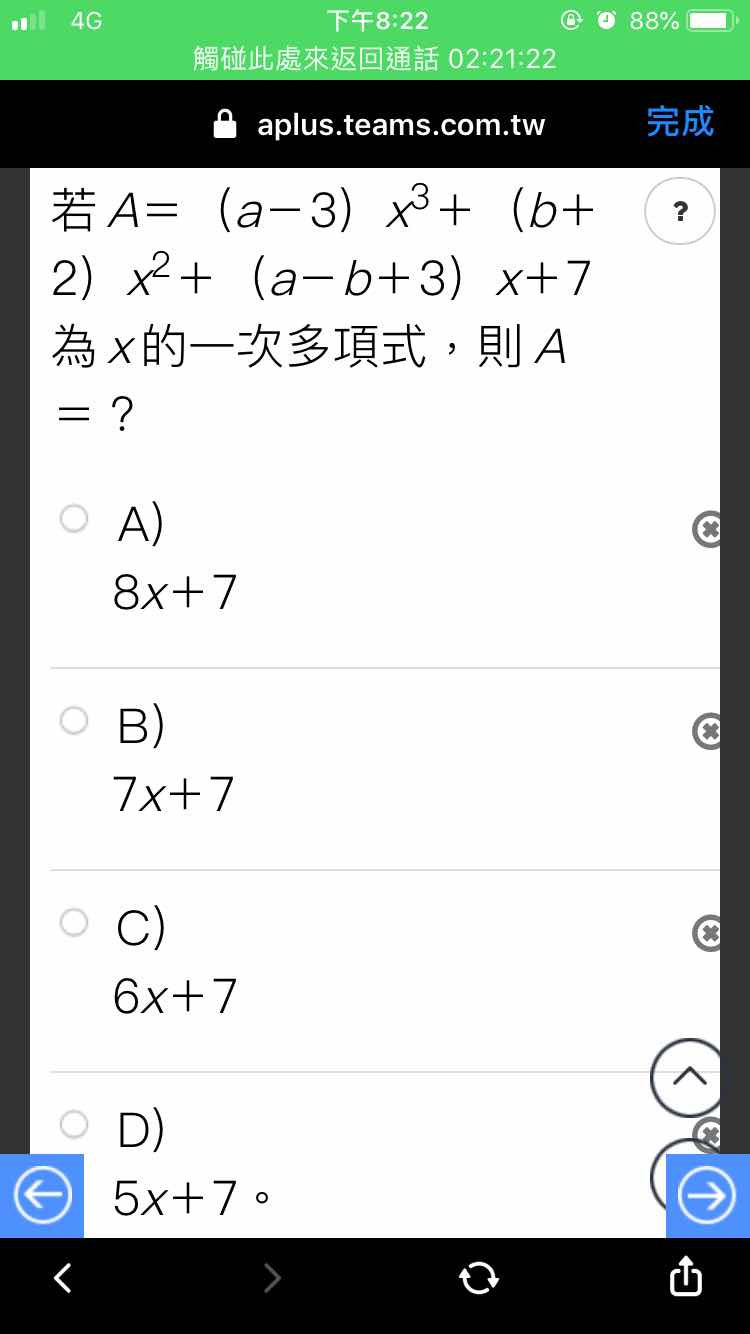Strike out option C with its cross icon
Image resolution: width=750 pixels, height=1334 pixels.
708,933
